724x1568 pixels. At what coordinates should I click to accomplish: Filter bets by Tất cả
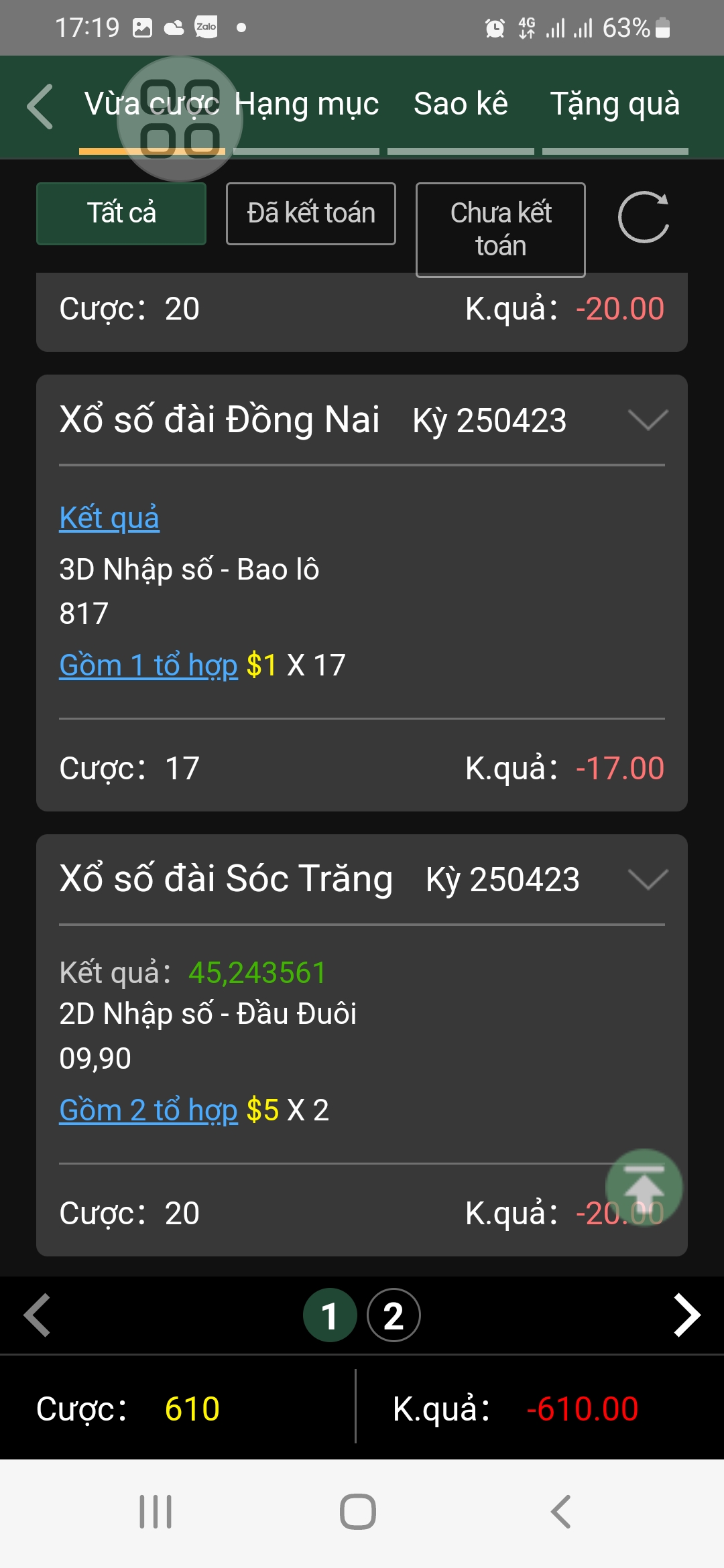tap(121, 214)
